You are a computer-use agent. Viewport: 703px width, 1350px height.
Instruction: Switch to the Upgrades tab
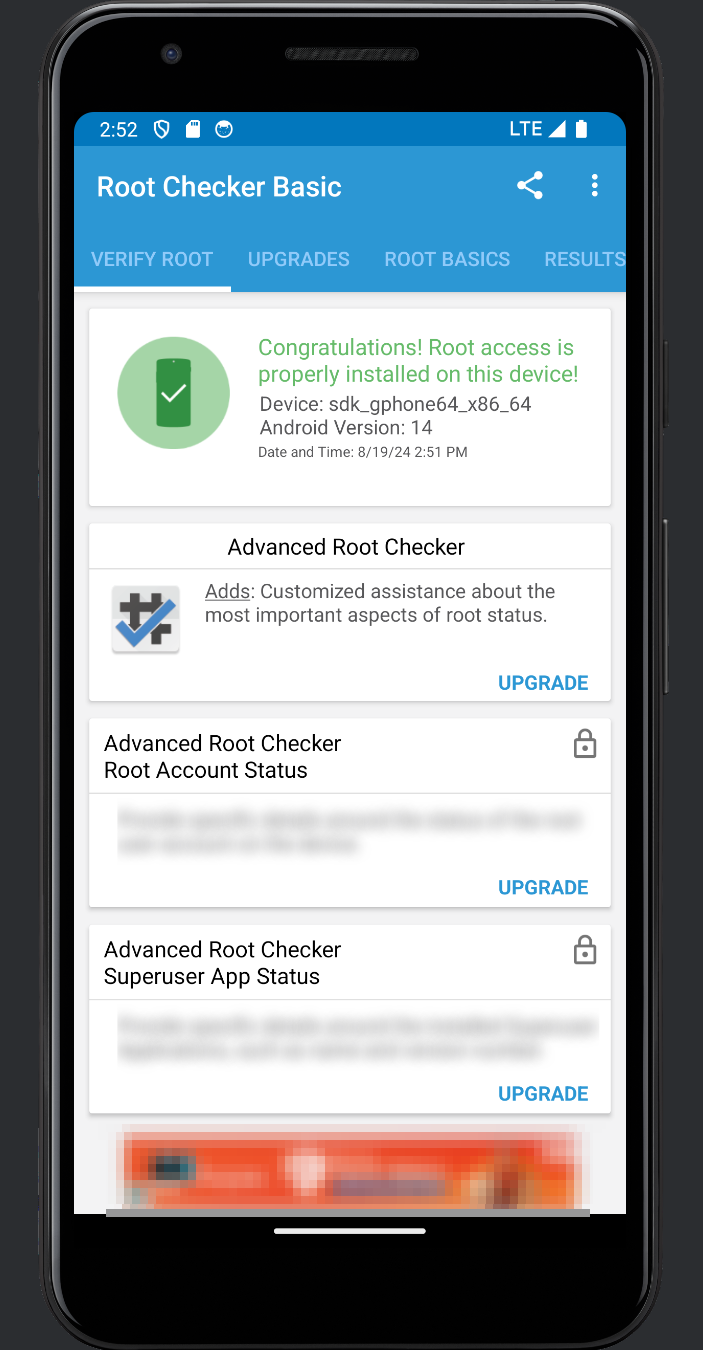298,259
